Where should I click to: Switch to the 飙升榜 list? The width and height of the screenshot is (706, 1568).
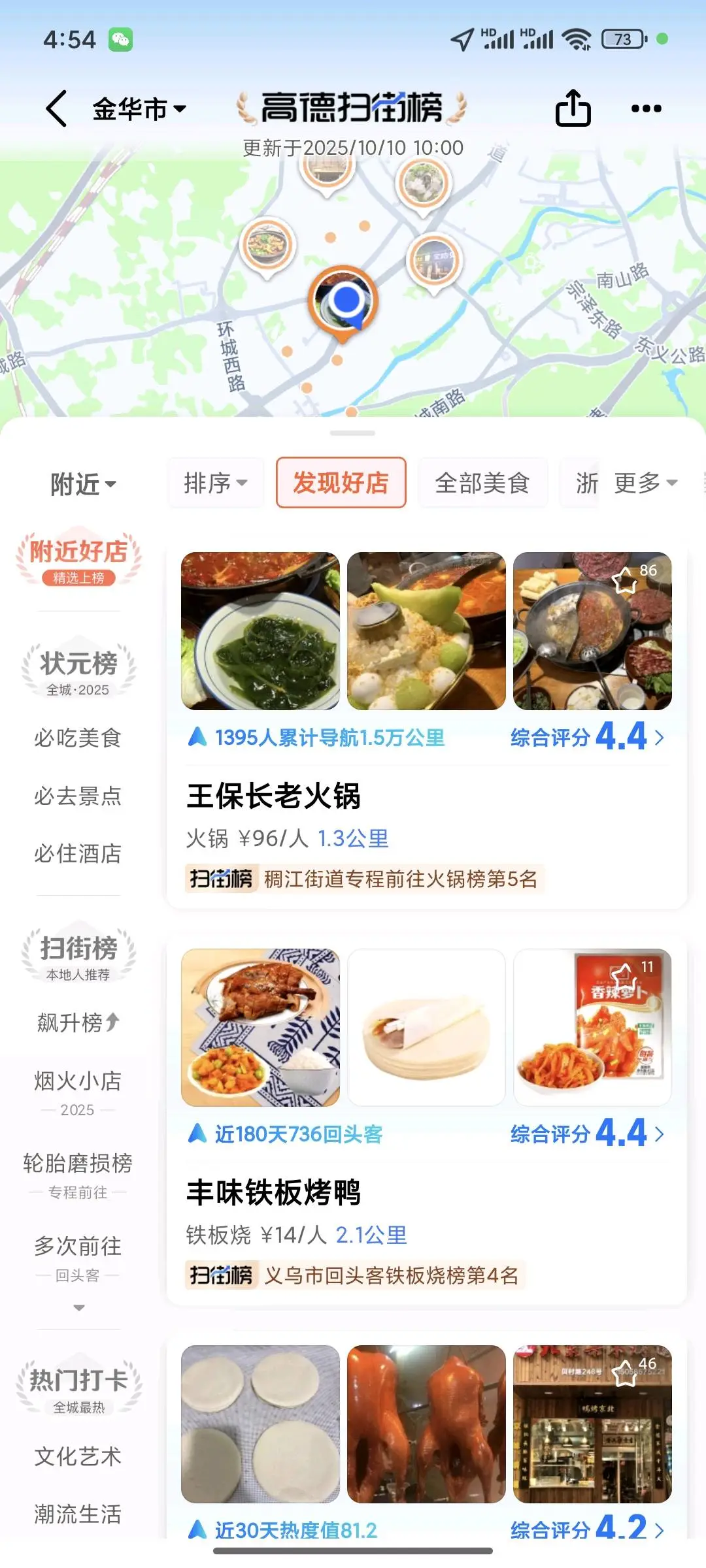click(78, 1022)
